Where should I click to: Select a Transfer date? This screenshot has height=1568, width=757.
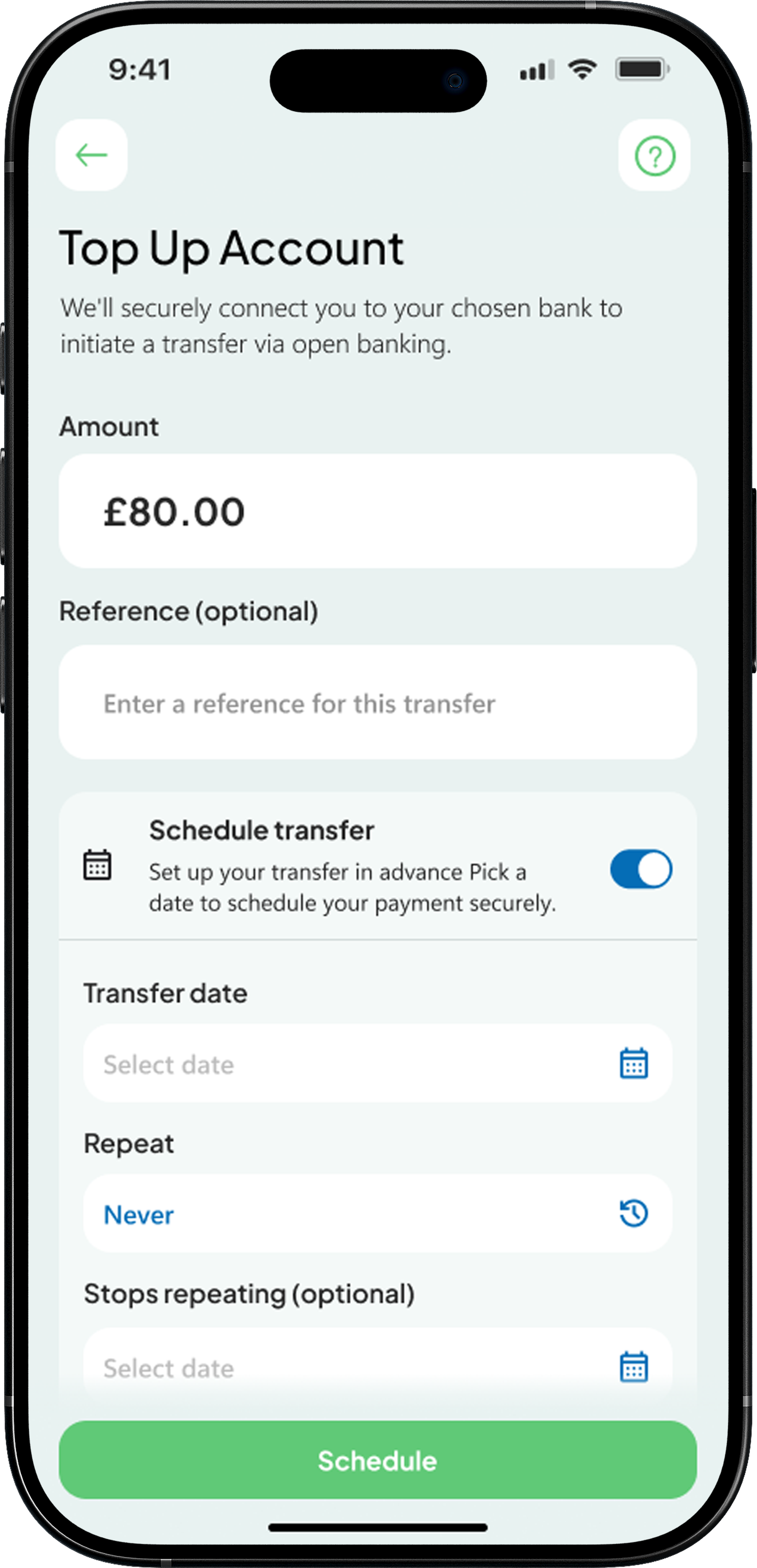pos(377,1064)
